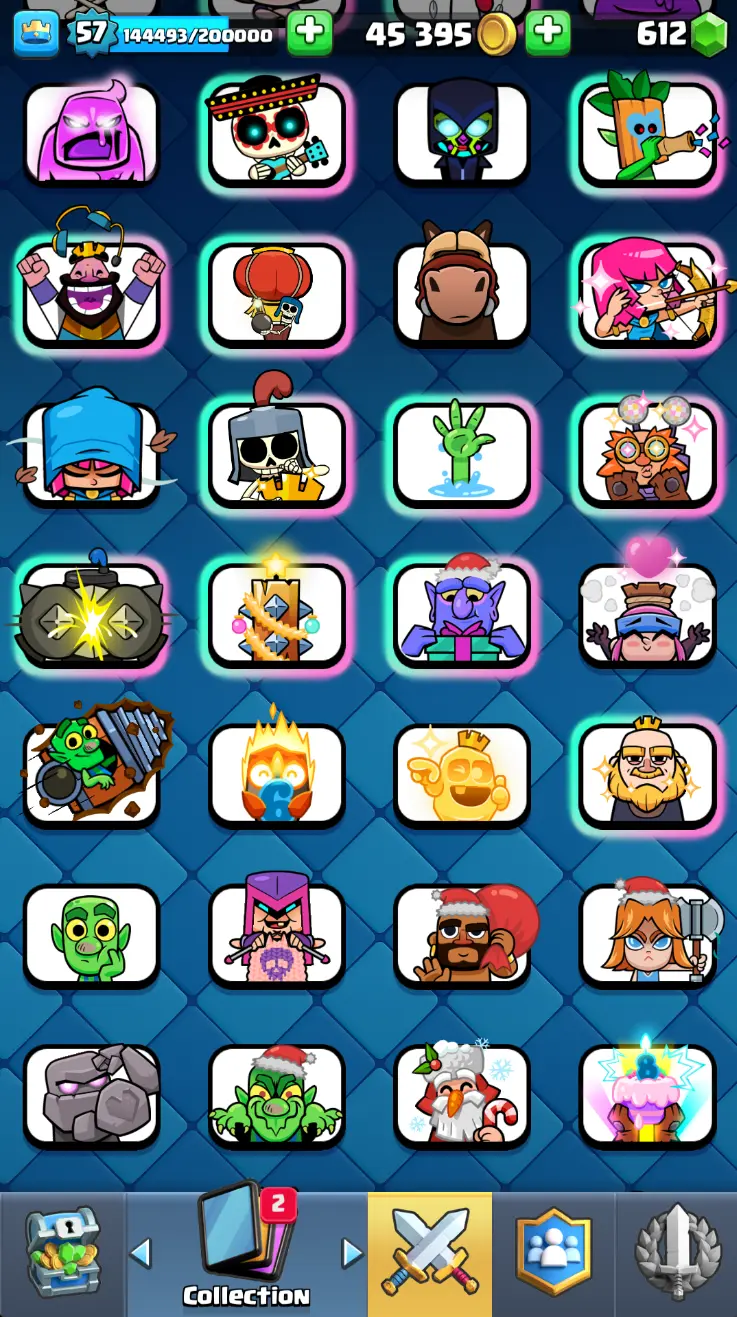Tap the green plus next to experience bar
Image resolution: width=737 pixels, height=1317 pixels.
310,33
